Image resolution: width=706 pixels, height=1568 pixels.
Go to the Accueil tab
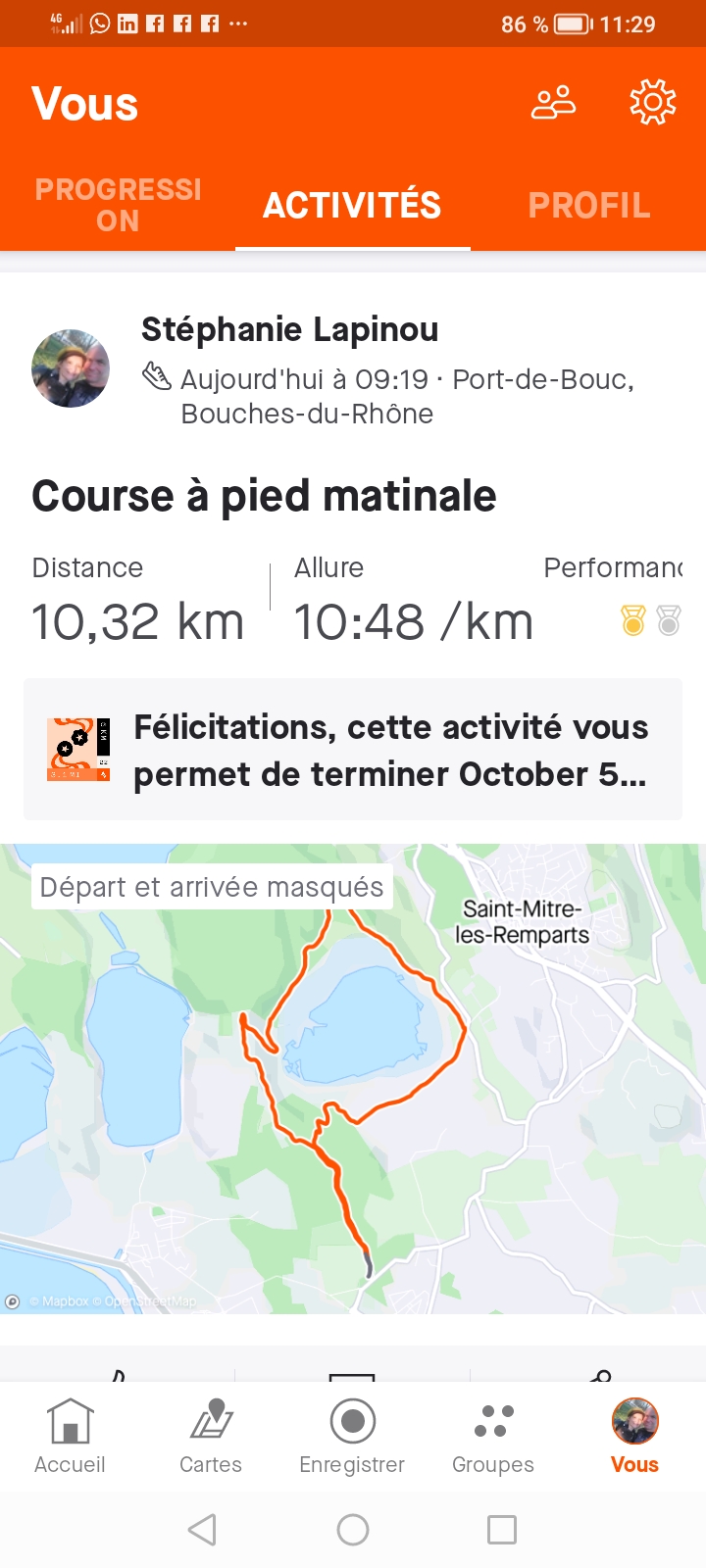coord(70,1437)
